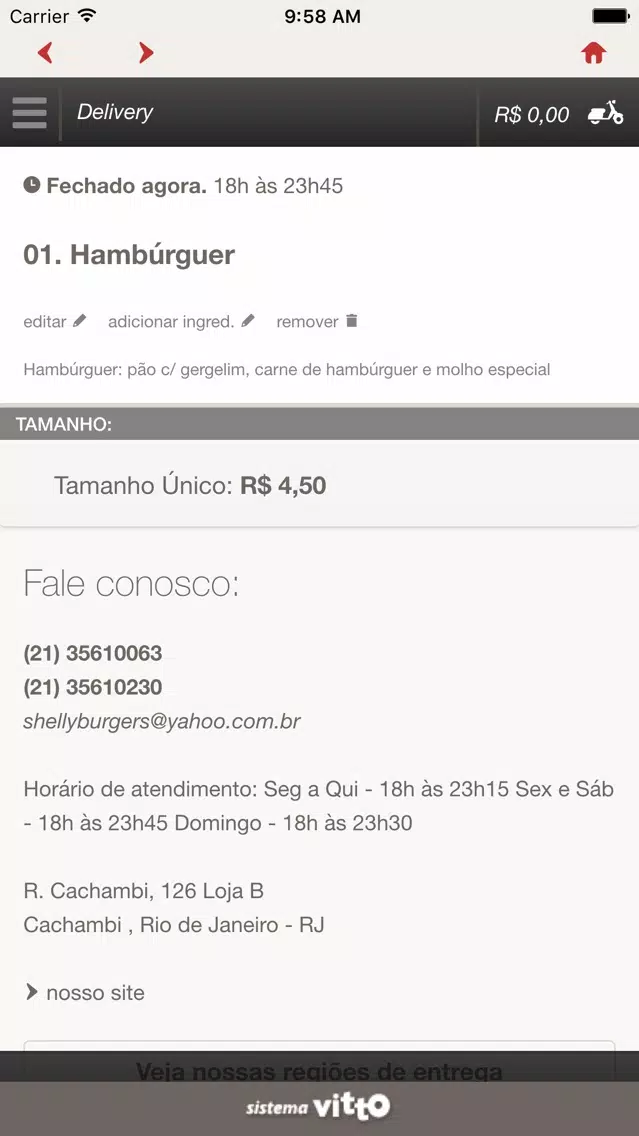Select Tamanho Único R$ 4,50
The image size is (639, 1136).
pos(320,485)
